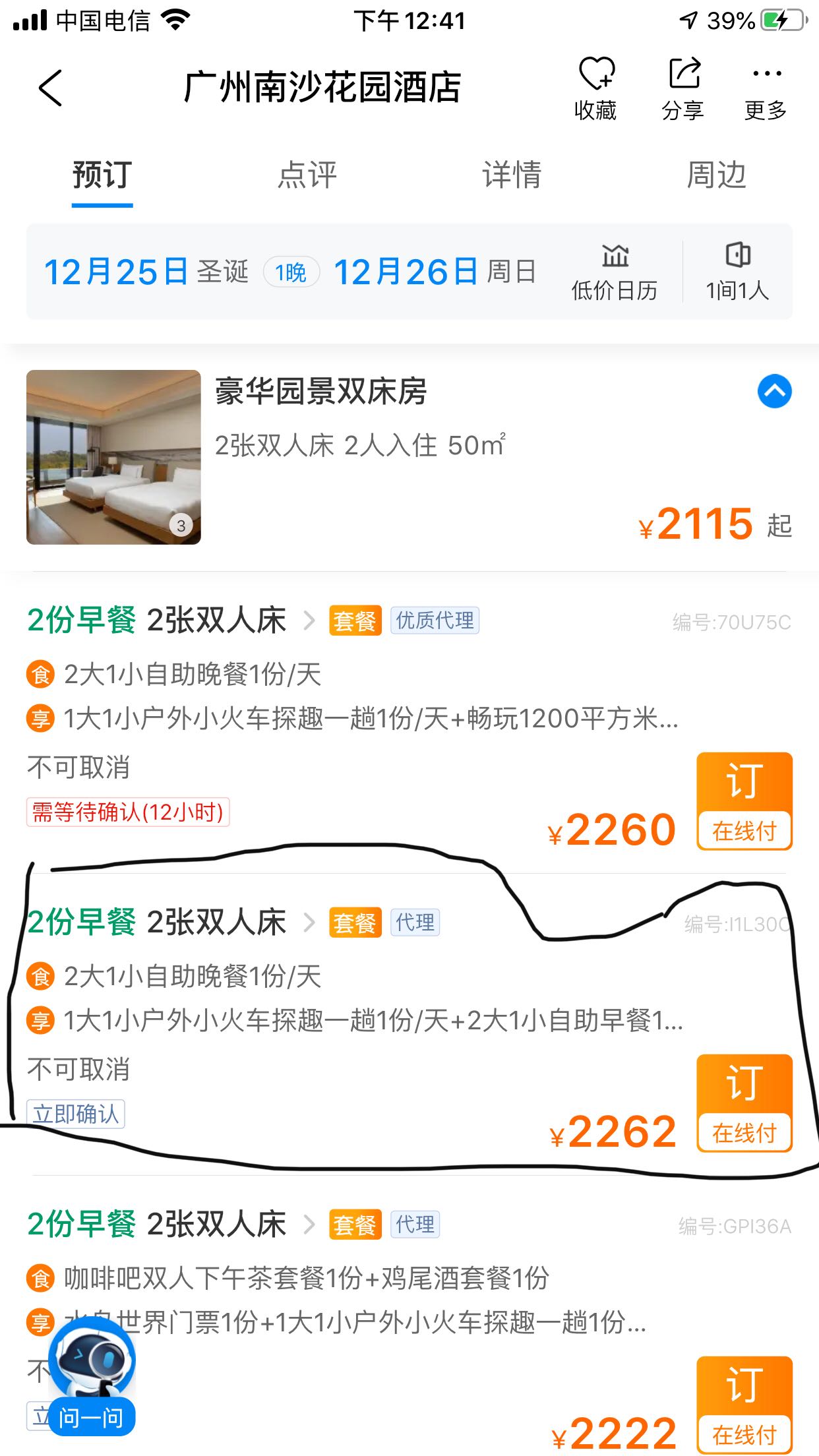Collapse the 豪华园景双床房 room listing

775,391
